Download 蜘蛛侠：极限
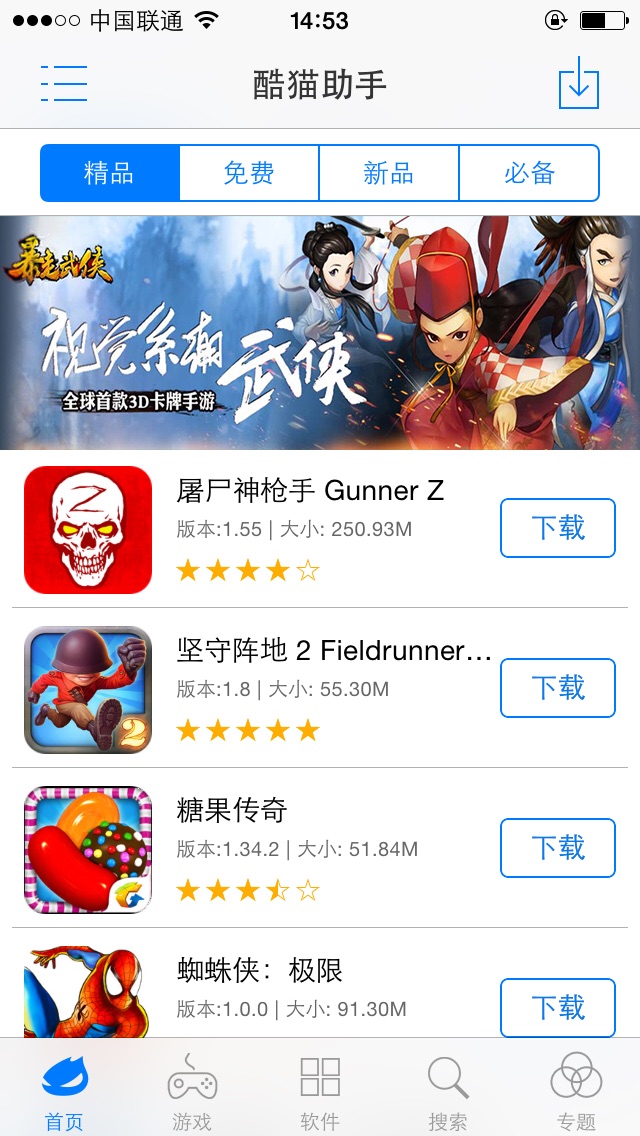The image size is (640, 1136). (x=557, y=1005)
